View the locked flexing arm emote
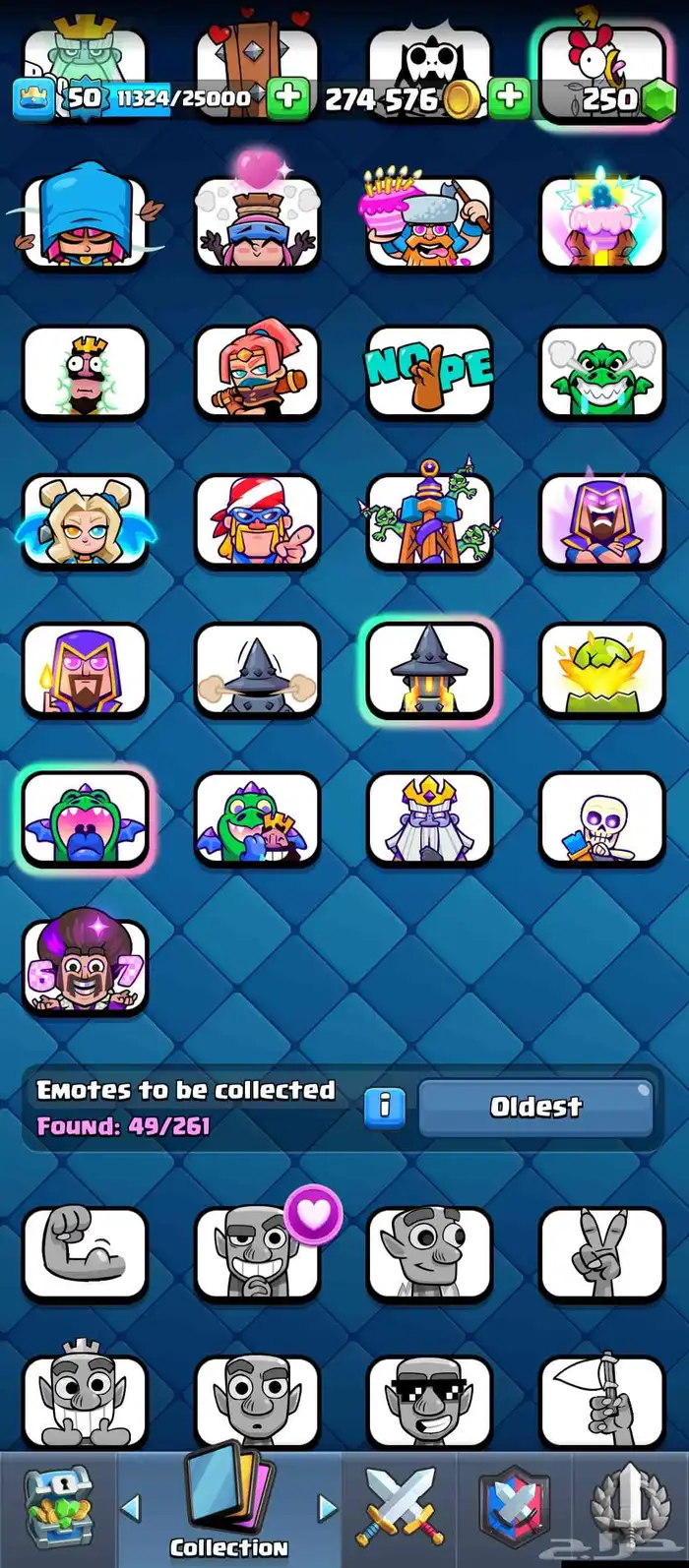Image resolution: width=689 pixels, height=1568 pixels. click(x=85, y=1252)
